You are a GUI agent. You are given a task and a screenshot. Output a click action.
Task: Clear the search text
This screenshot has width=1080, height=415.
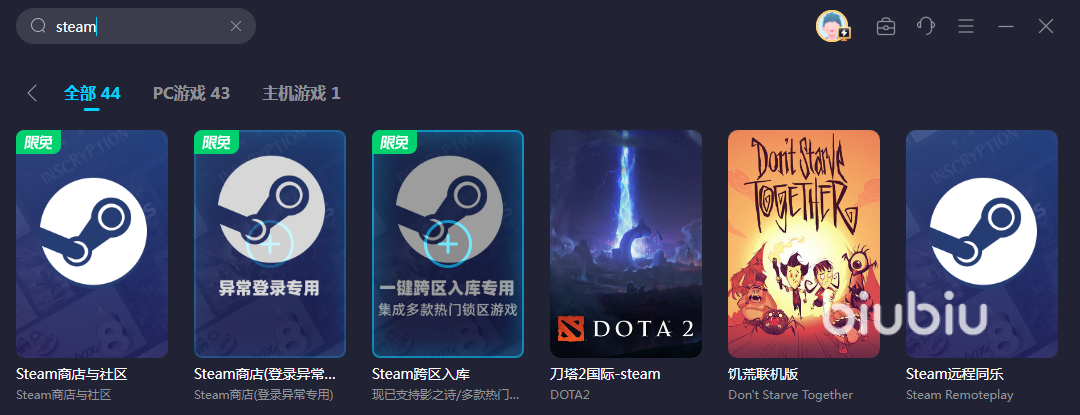236,27
